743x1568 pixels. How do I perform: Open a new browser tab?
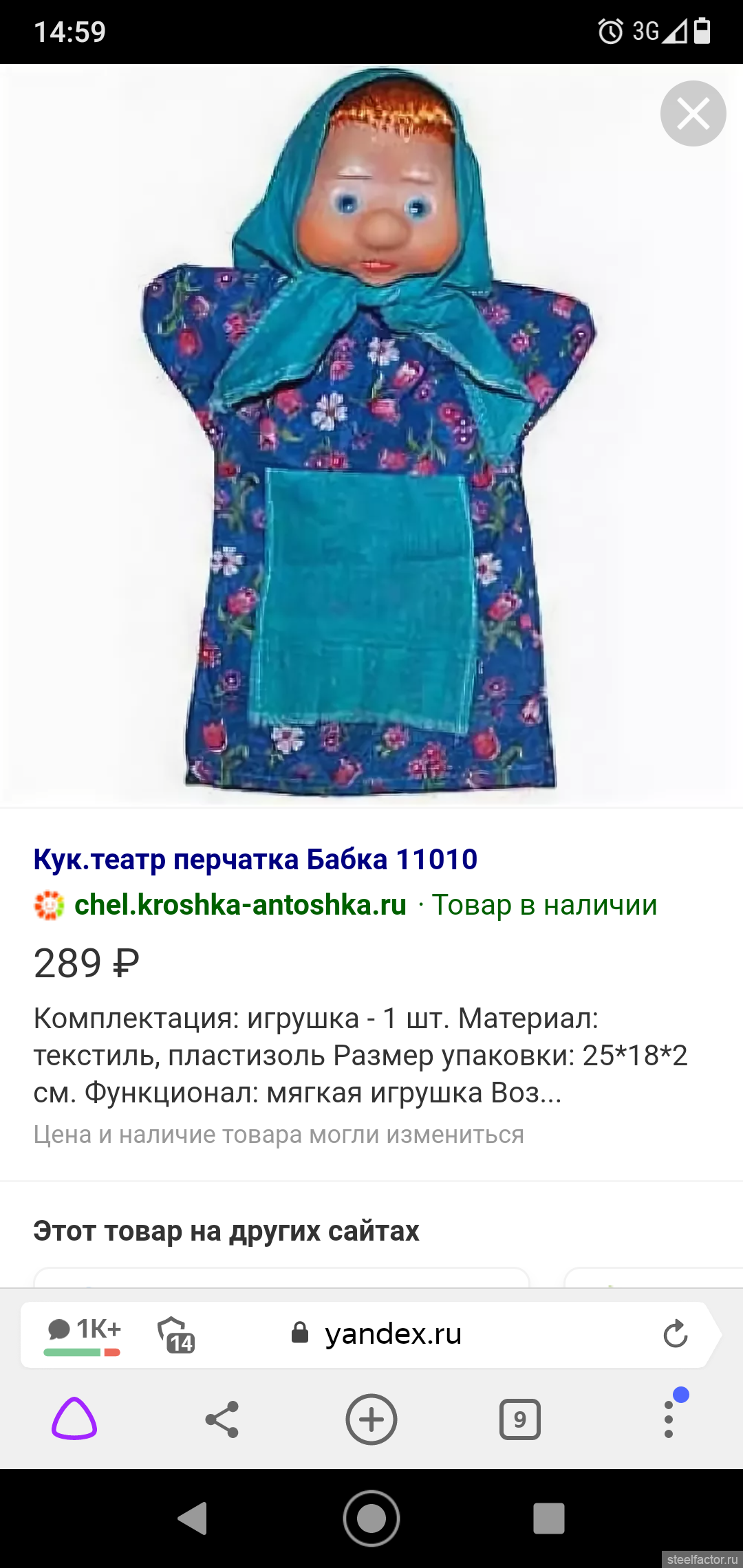pyautogui.click(x=371, y=1419)
